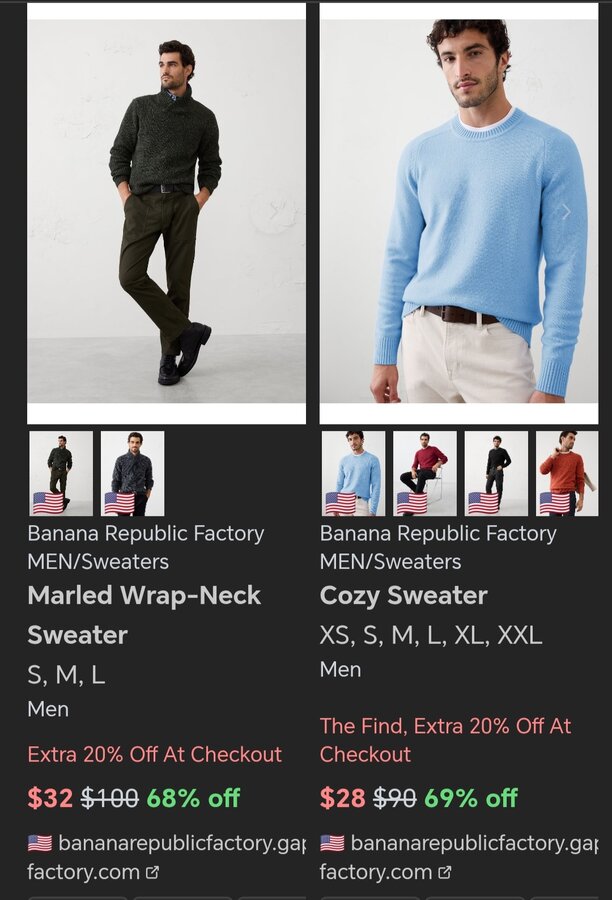Screen dimensions: 612x900
Task: Select the burgundy Cozy Sweater swatch
Action: point(425,473)
